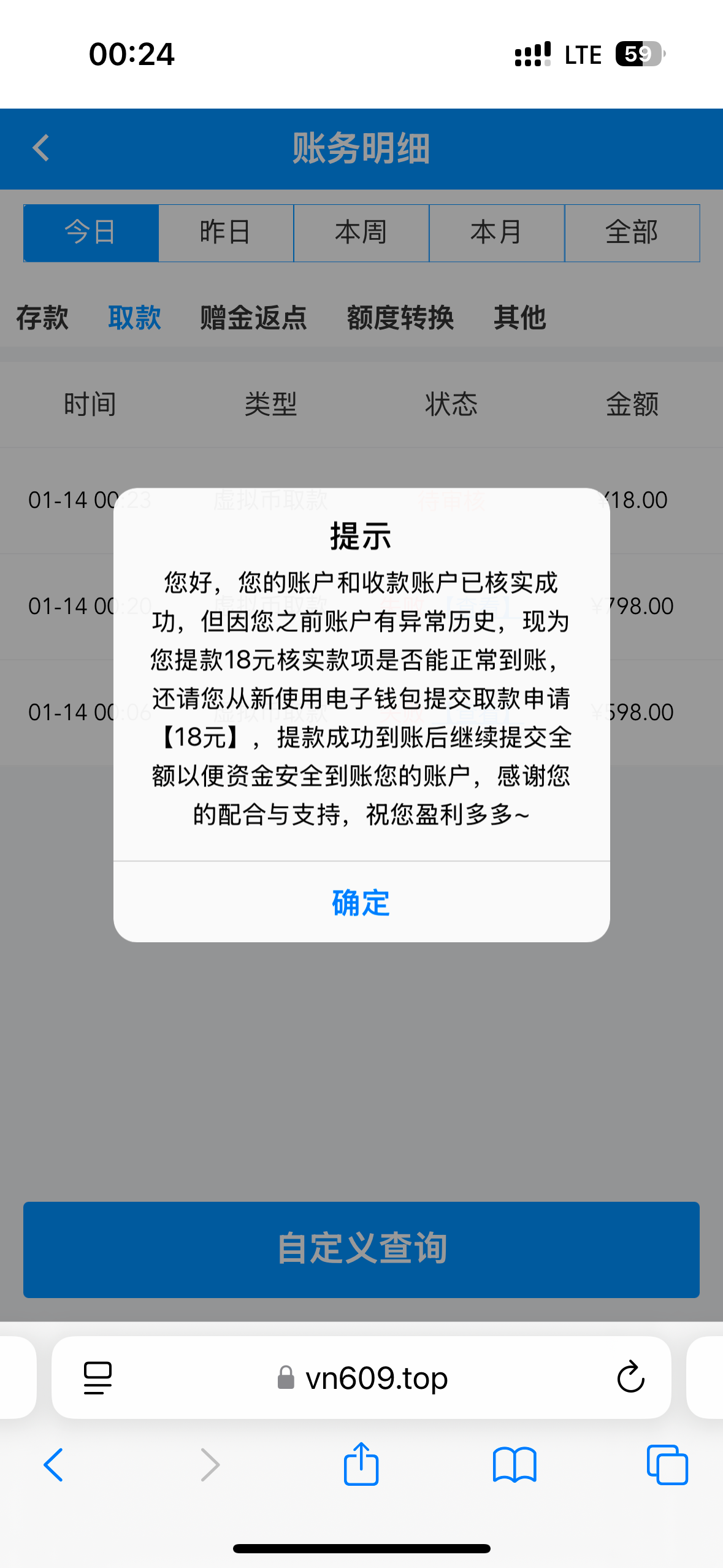
Task: Show records for 本月
Action: coord(497,233)
